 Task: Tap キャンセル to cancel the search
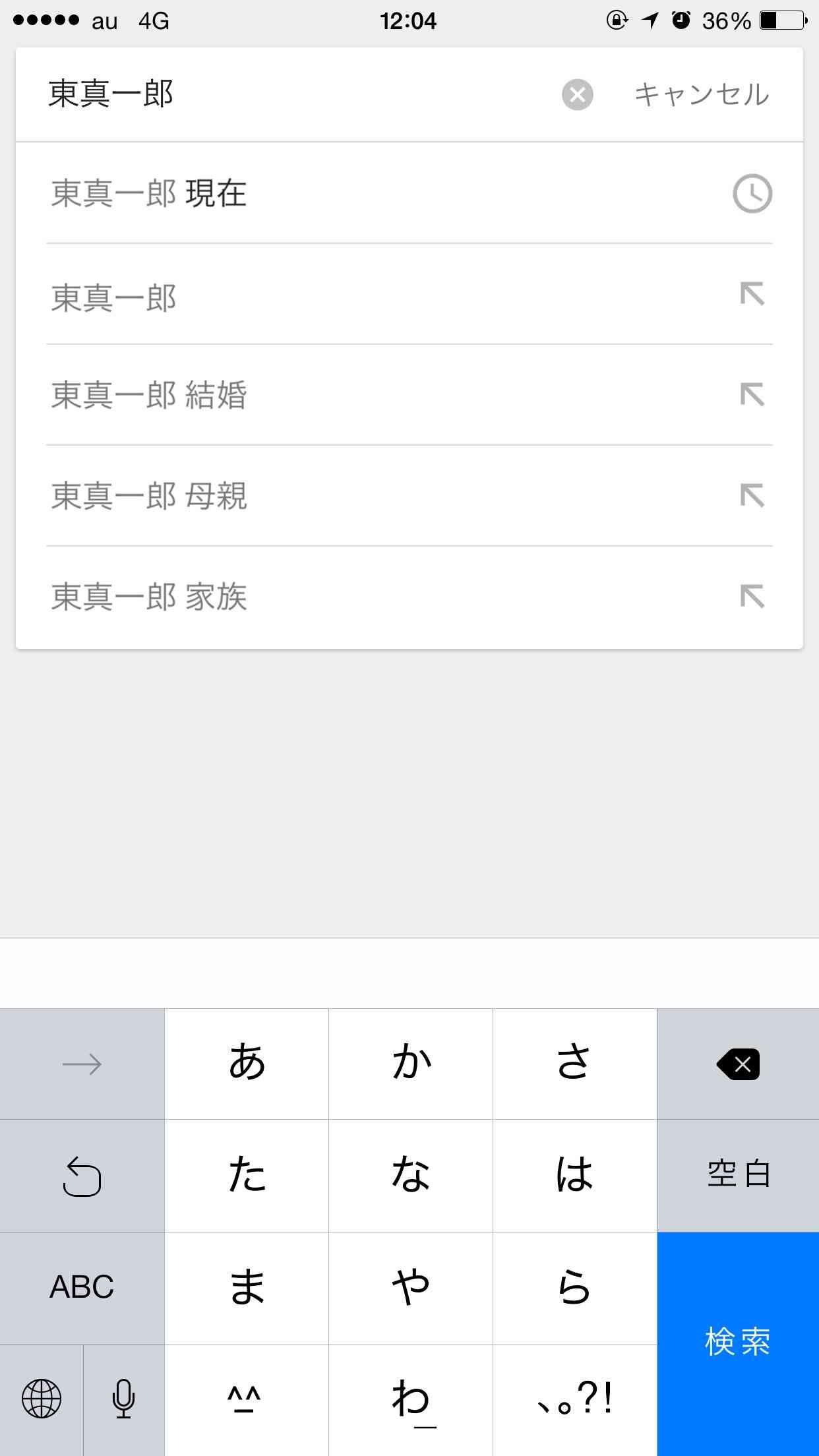pyautogui.click(x=701, y=95)
